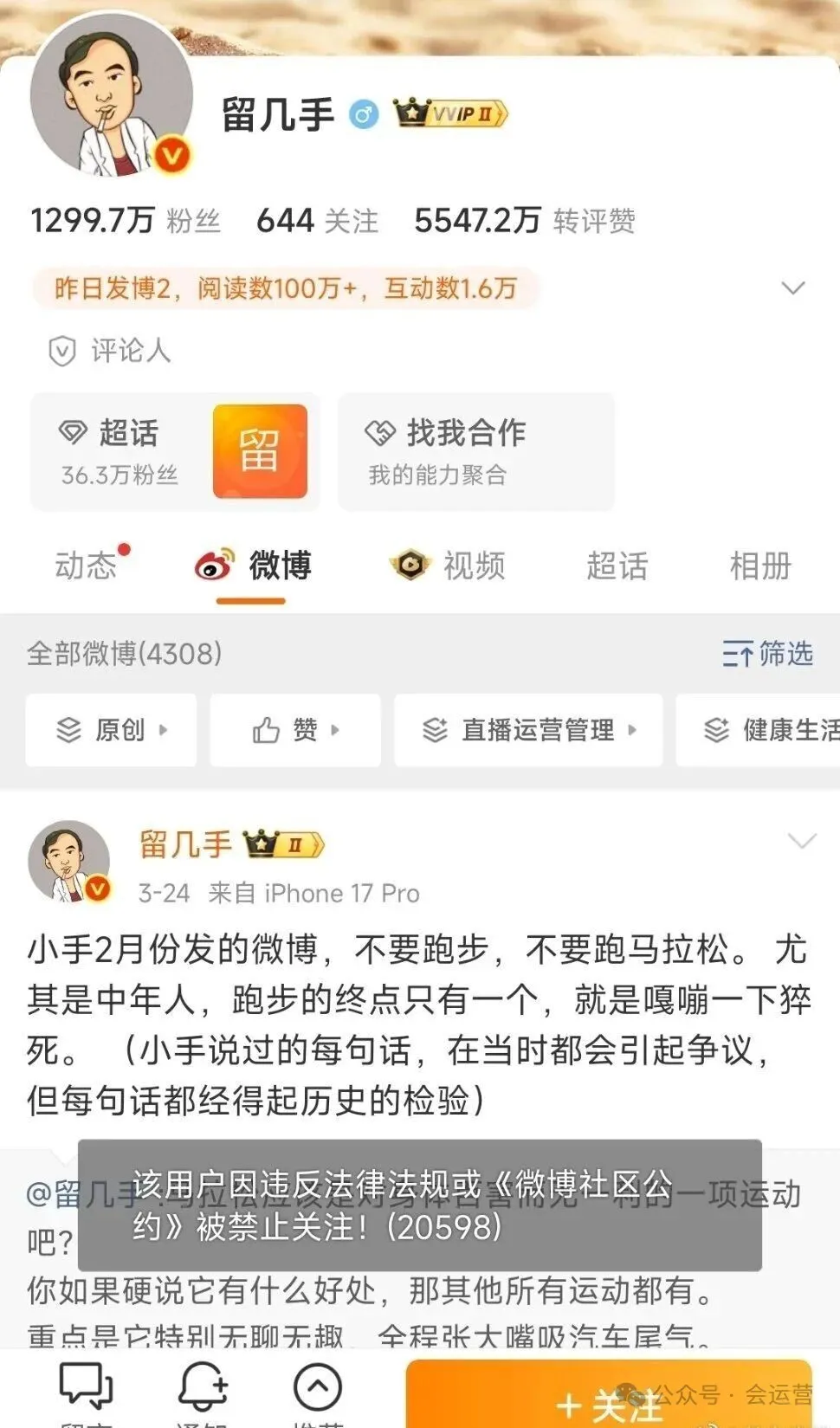
Task: Open 留几手's profile avatar
Action: tap(111, 94)
